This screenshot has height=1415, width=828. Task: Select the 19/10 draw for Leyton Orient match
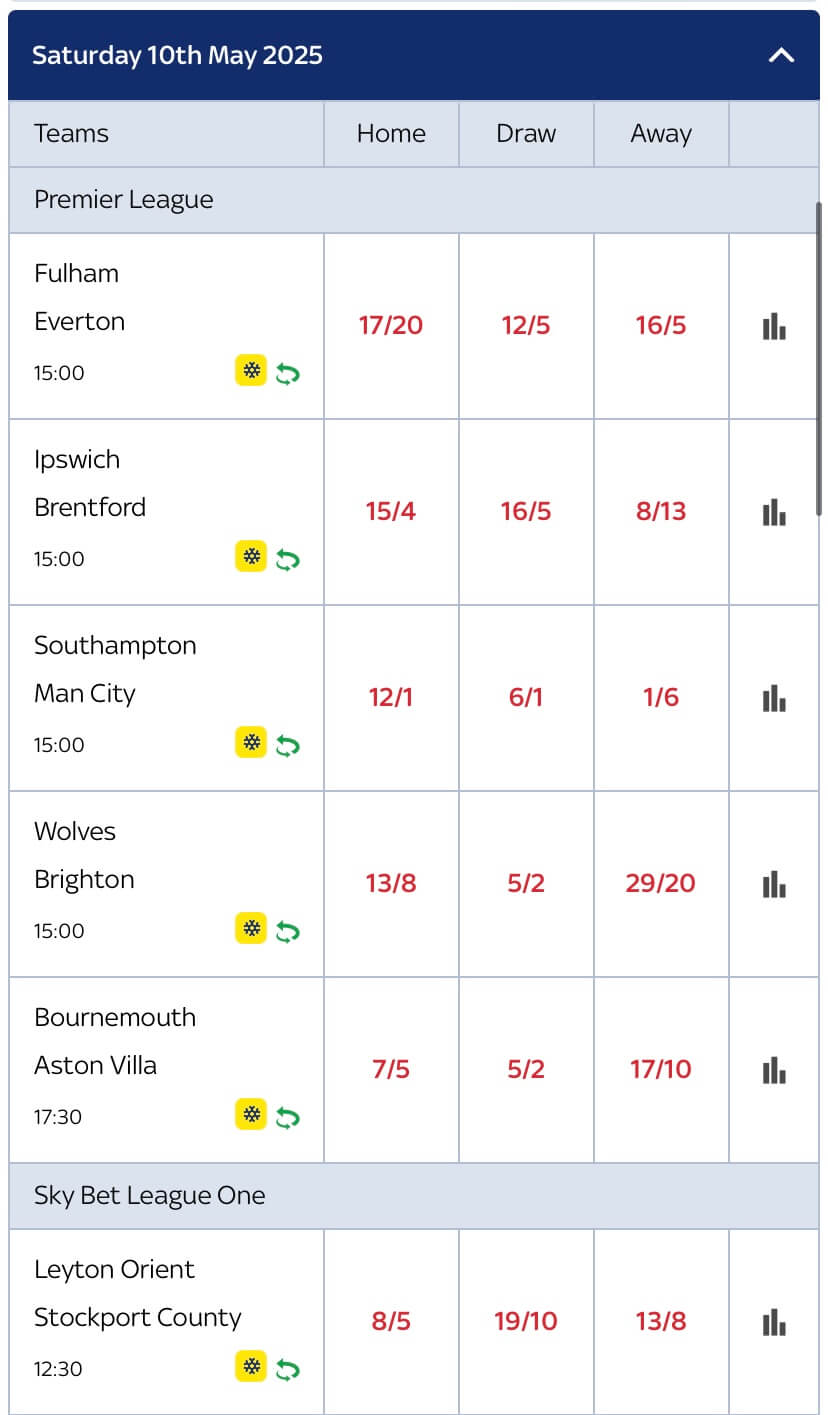click(x=526, y=1322)
